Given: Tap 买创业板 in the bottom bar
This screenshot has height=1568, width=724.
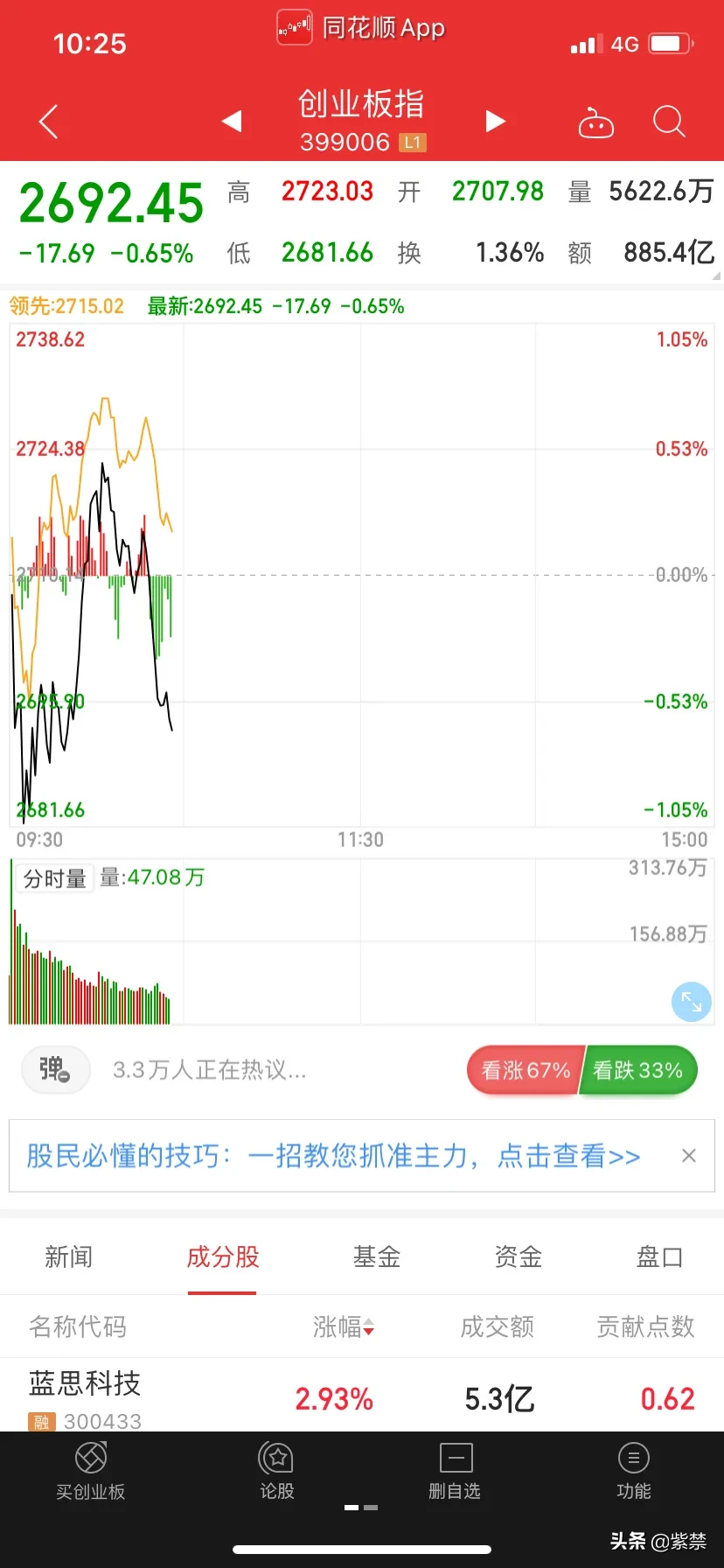Looking at the screenshot, I should [91, 1472].
